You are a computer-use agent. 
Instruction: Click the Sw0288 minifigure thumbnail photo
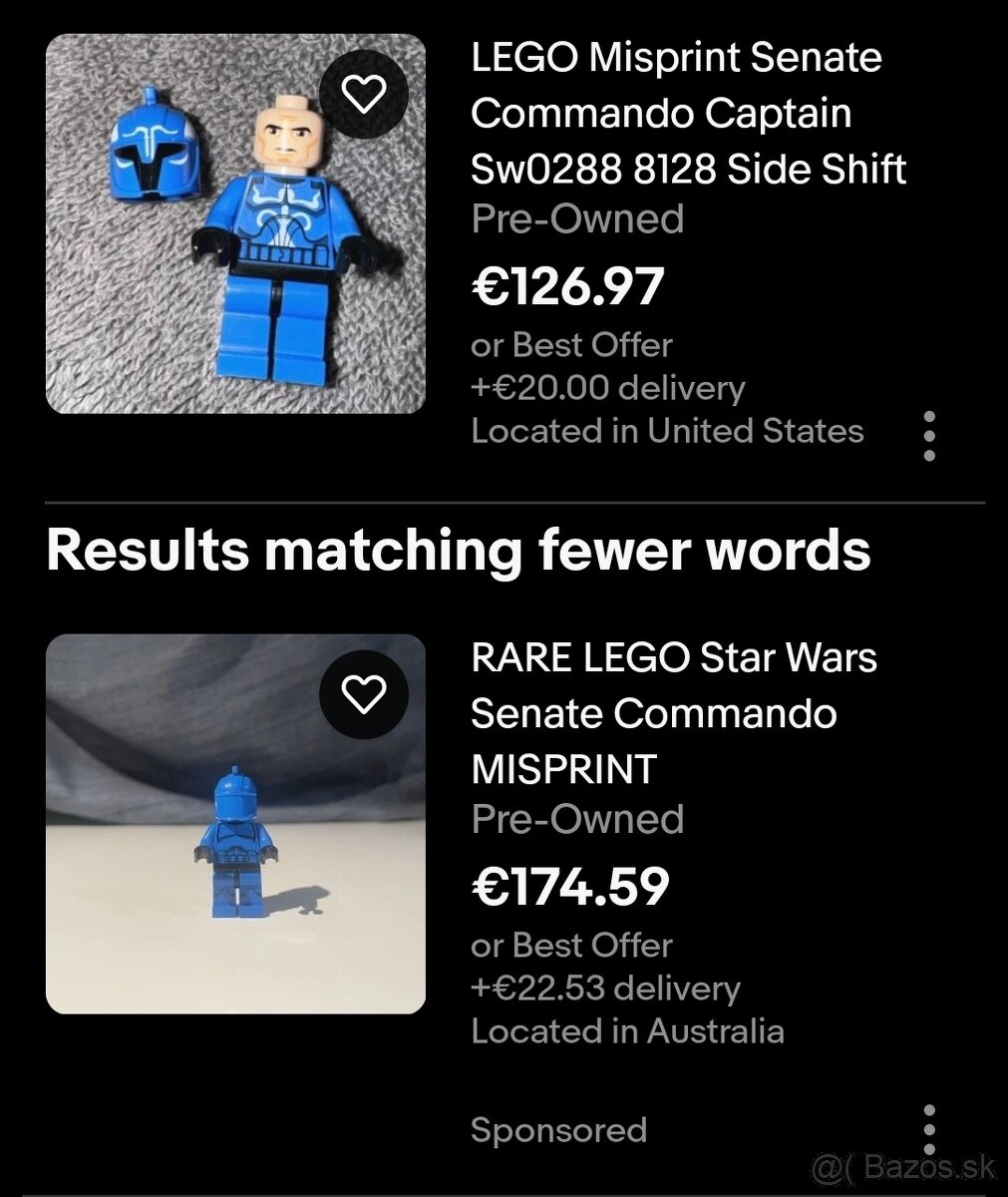234,224
